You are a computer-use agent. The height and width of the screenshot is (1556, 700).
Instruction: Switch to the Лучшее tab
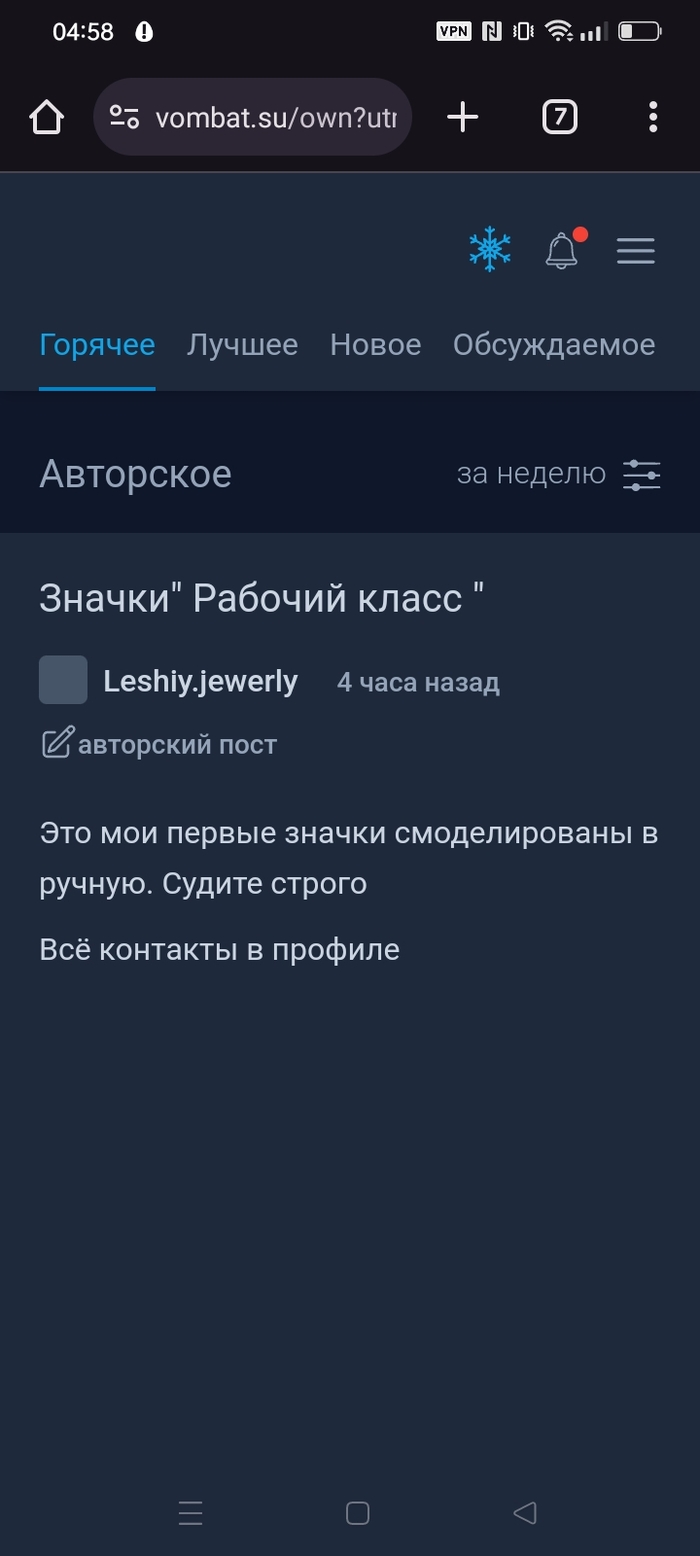pyautogui.click(x=242, y=345)
